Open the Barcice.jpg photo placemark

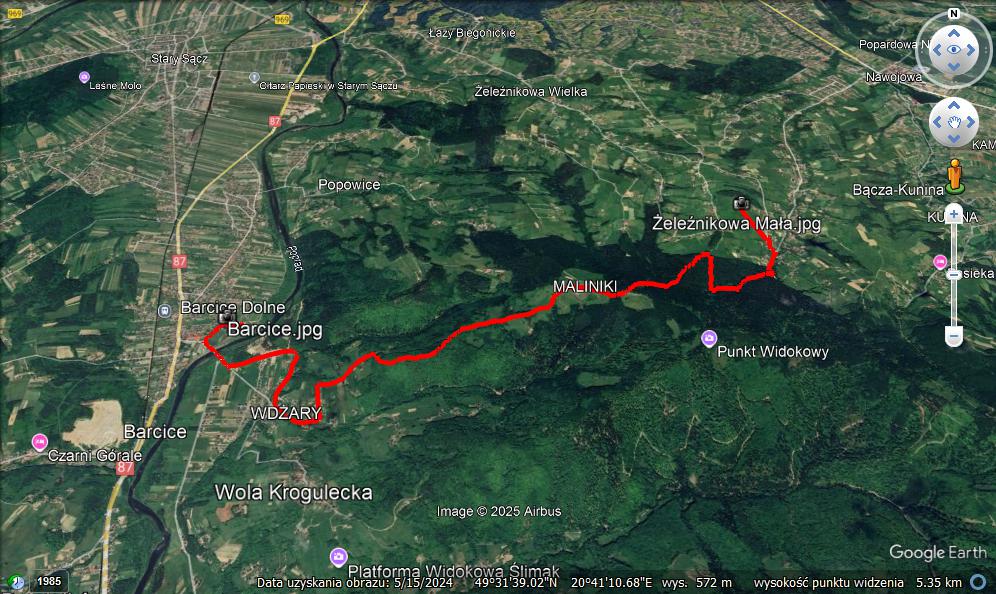click(226, 316)
